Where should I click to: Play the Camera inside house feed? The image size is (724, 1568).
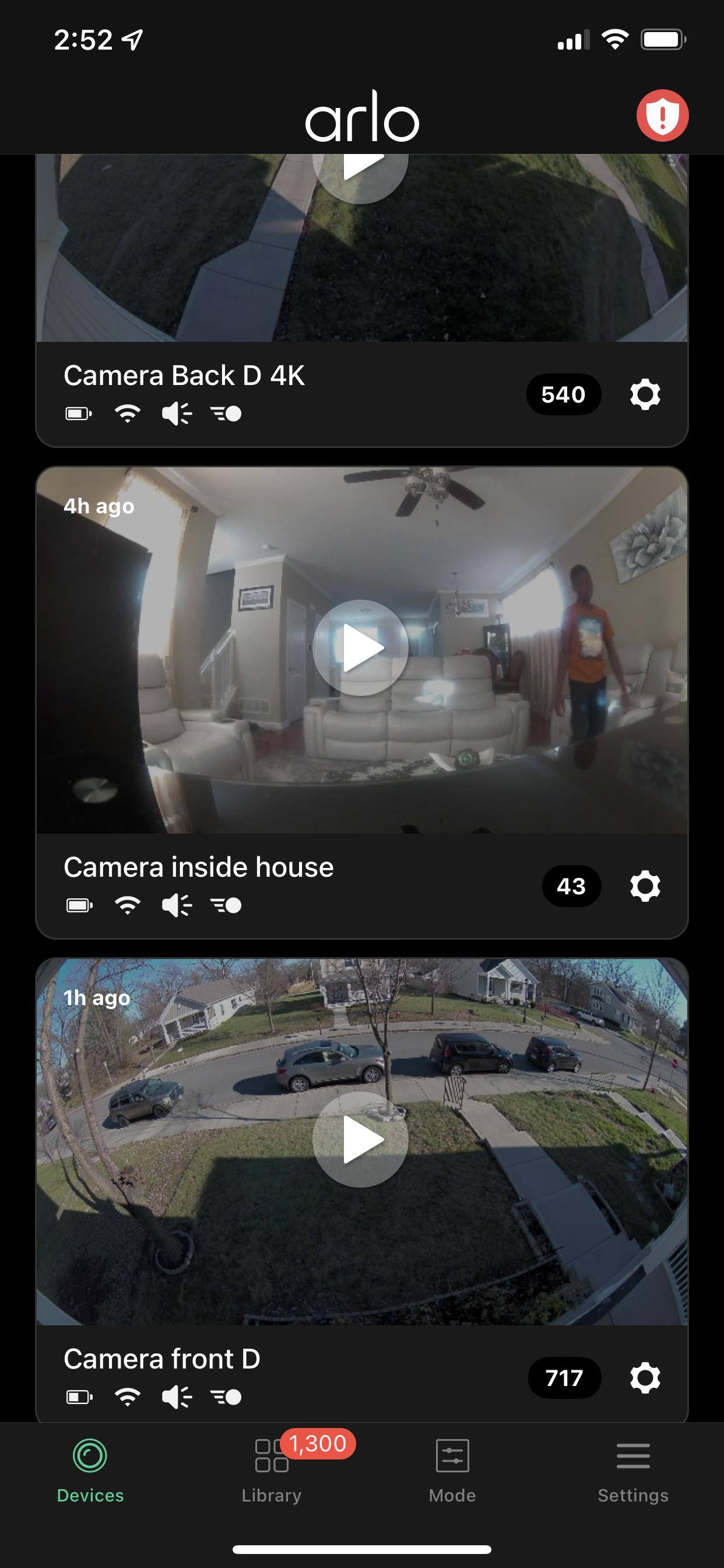[x=360, y=647]
